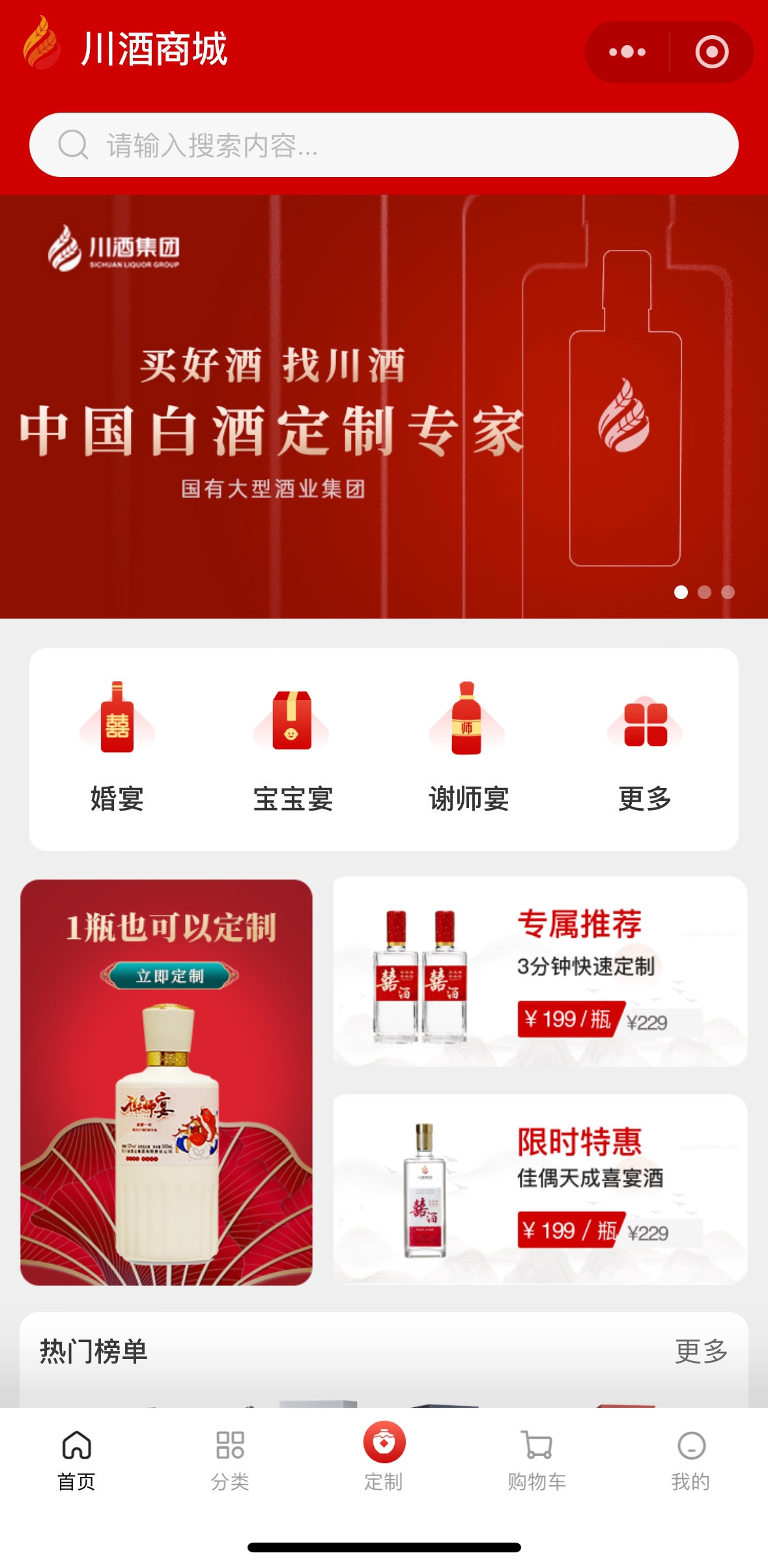The width and height of the screenshot is (768, 1568).
Task: Go to the 我的 tab
Action: tap(690, 1459)
